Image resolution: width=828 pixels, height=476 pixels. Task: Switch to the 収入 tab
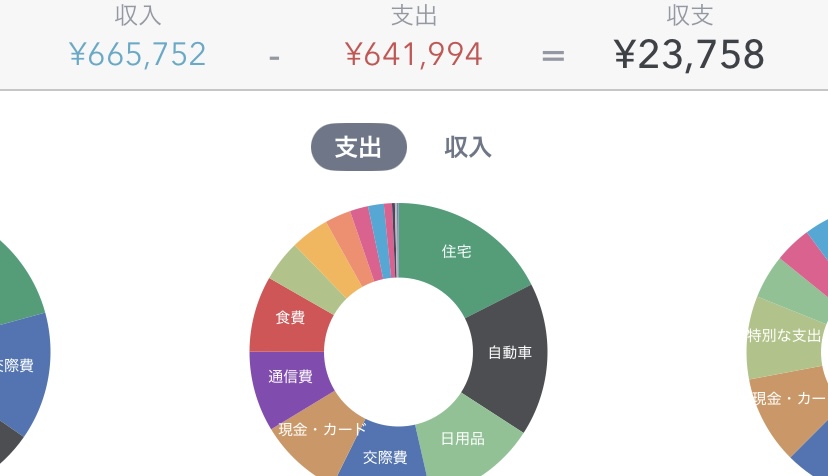(x=467, y=148)
